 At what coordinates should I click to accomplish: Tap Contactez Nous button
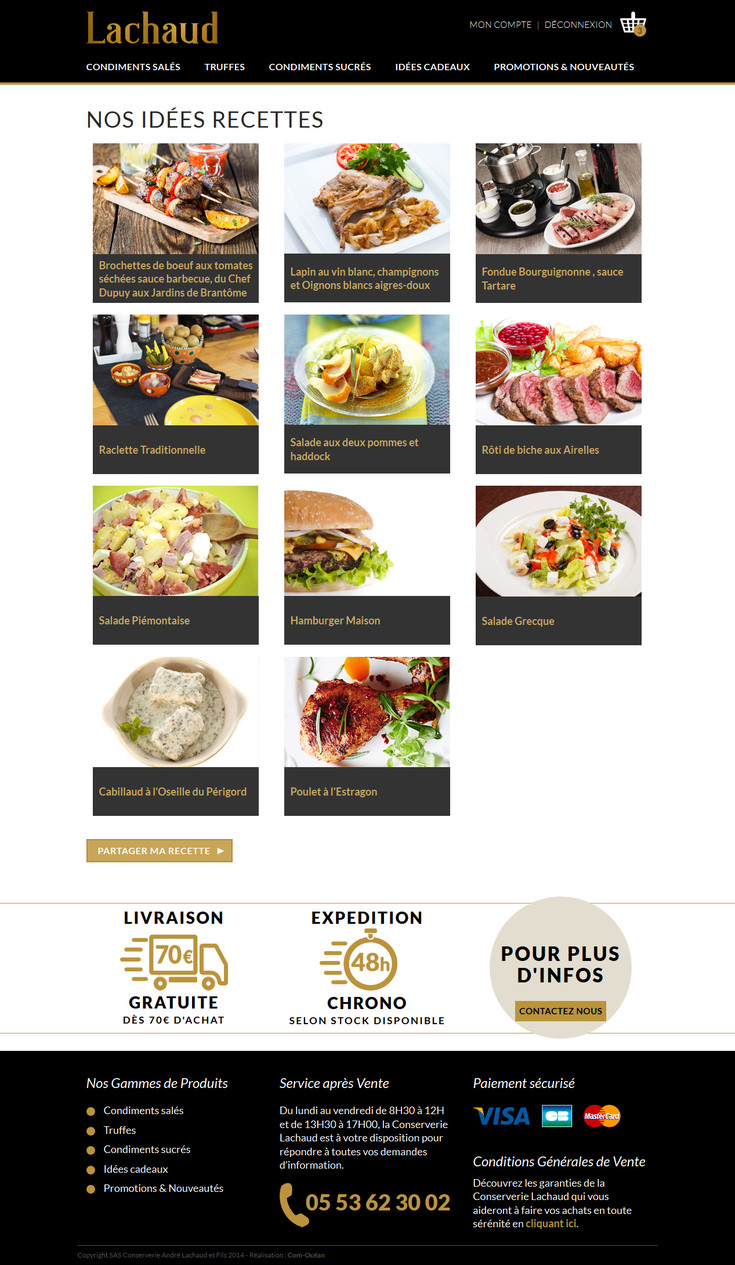pos(561,1011)
